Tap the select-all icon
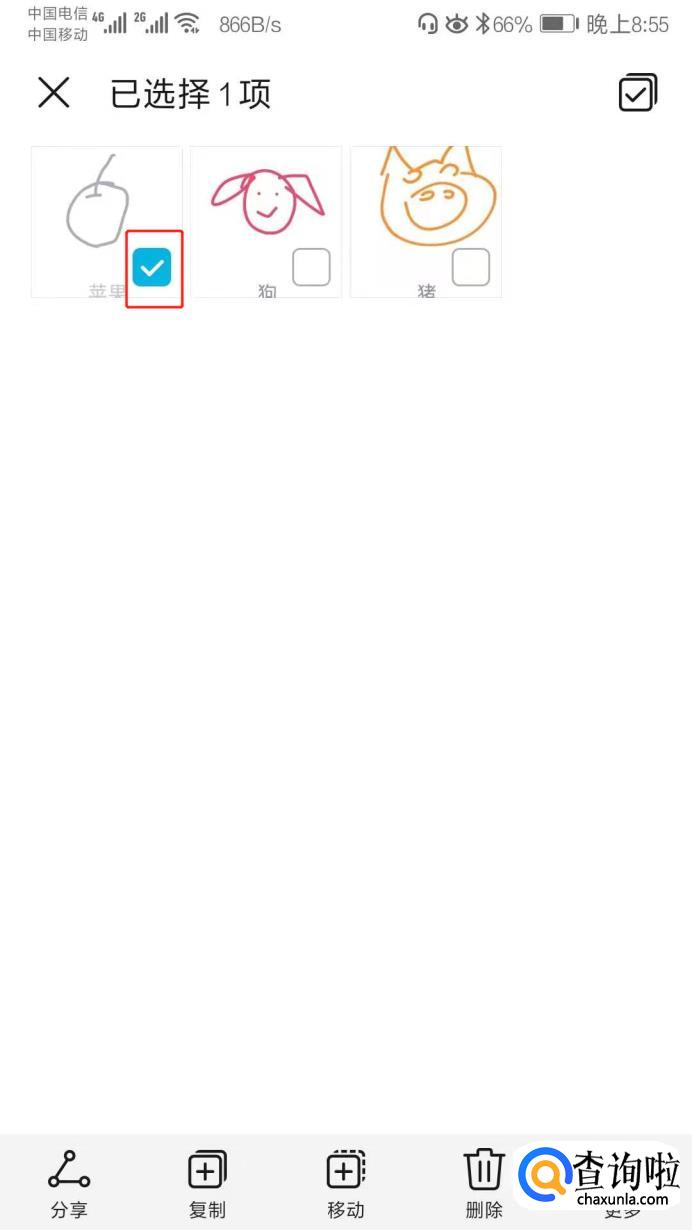 point(637,93)
